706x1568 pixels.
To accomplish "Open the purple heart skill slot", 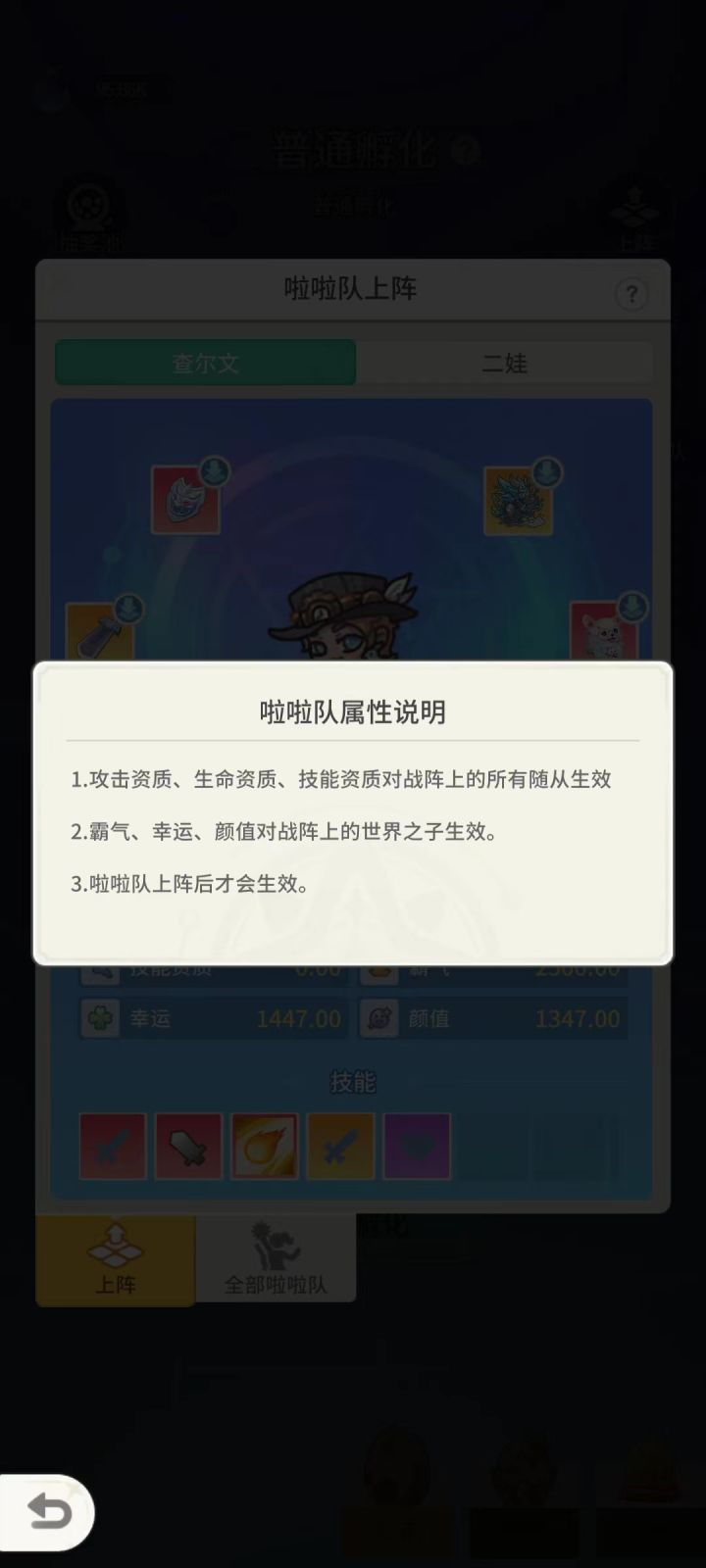I will pyautogui.click(x=416, y=1147).
